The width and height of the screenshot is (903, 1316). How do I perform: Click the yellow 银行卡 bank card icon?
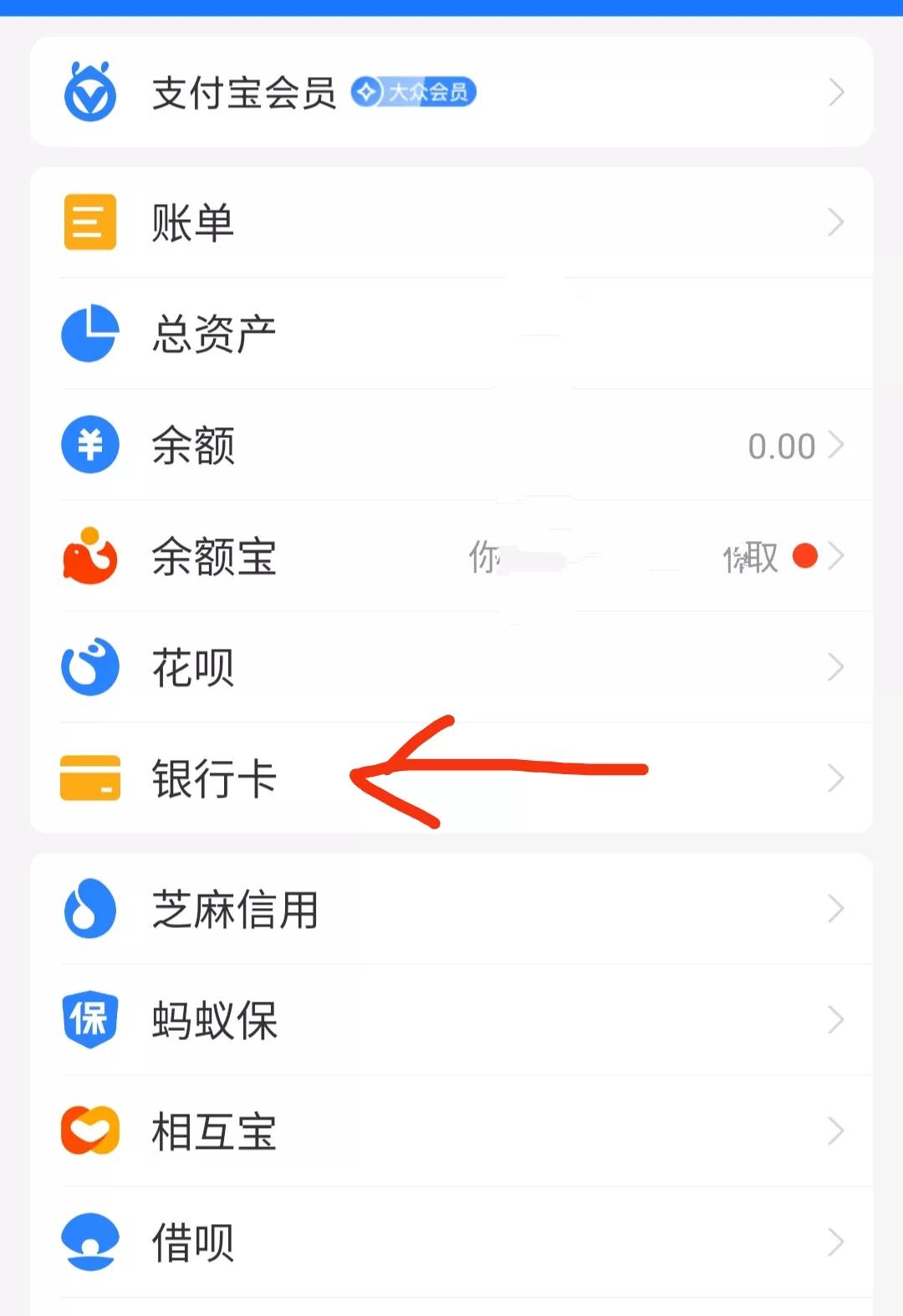click(x=89, y=778)
